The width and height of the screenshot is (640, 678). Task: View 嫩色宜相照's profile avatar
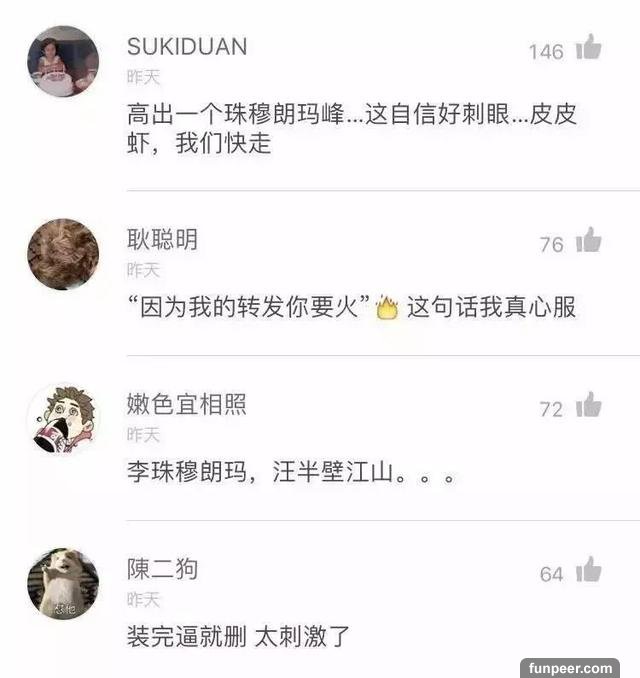coord(63,419)
